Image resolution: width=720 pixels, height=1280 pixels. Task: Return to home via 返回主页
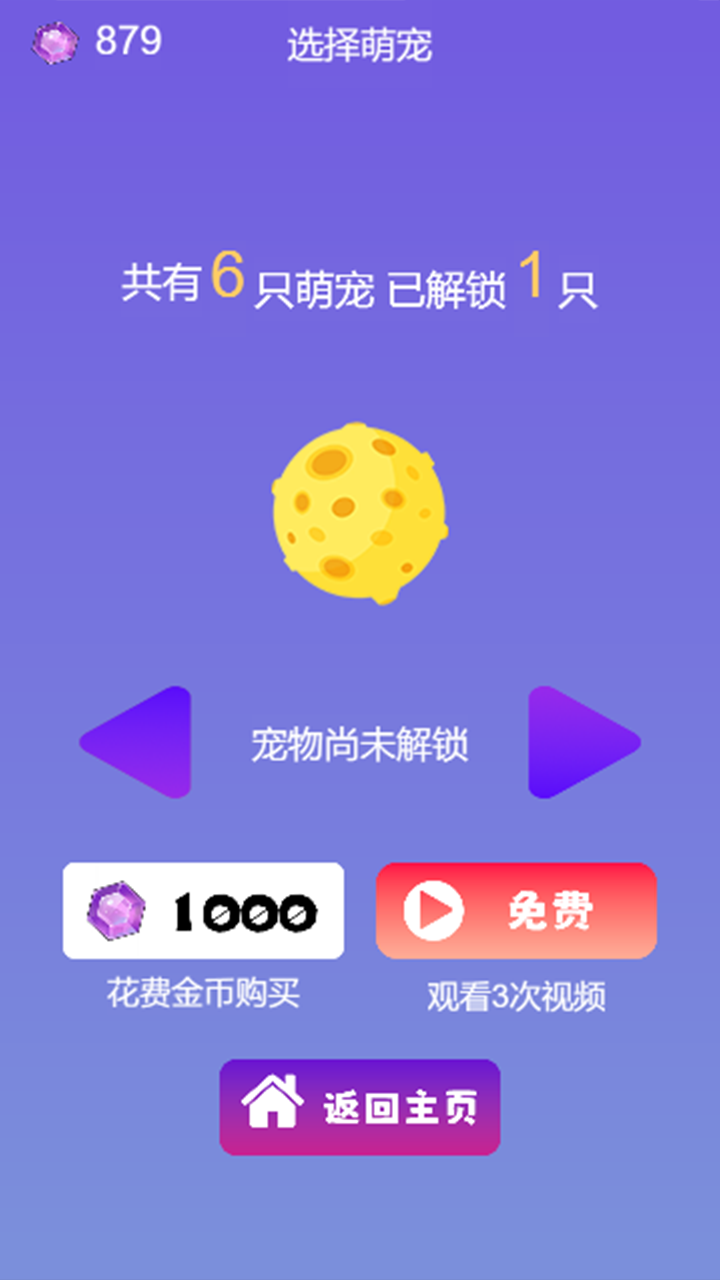tap(360, 1107)
